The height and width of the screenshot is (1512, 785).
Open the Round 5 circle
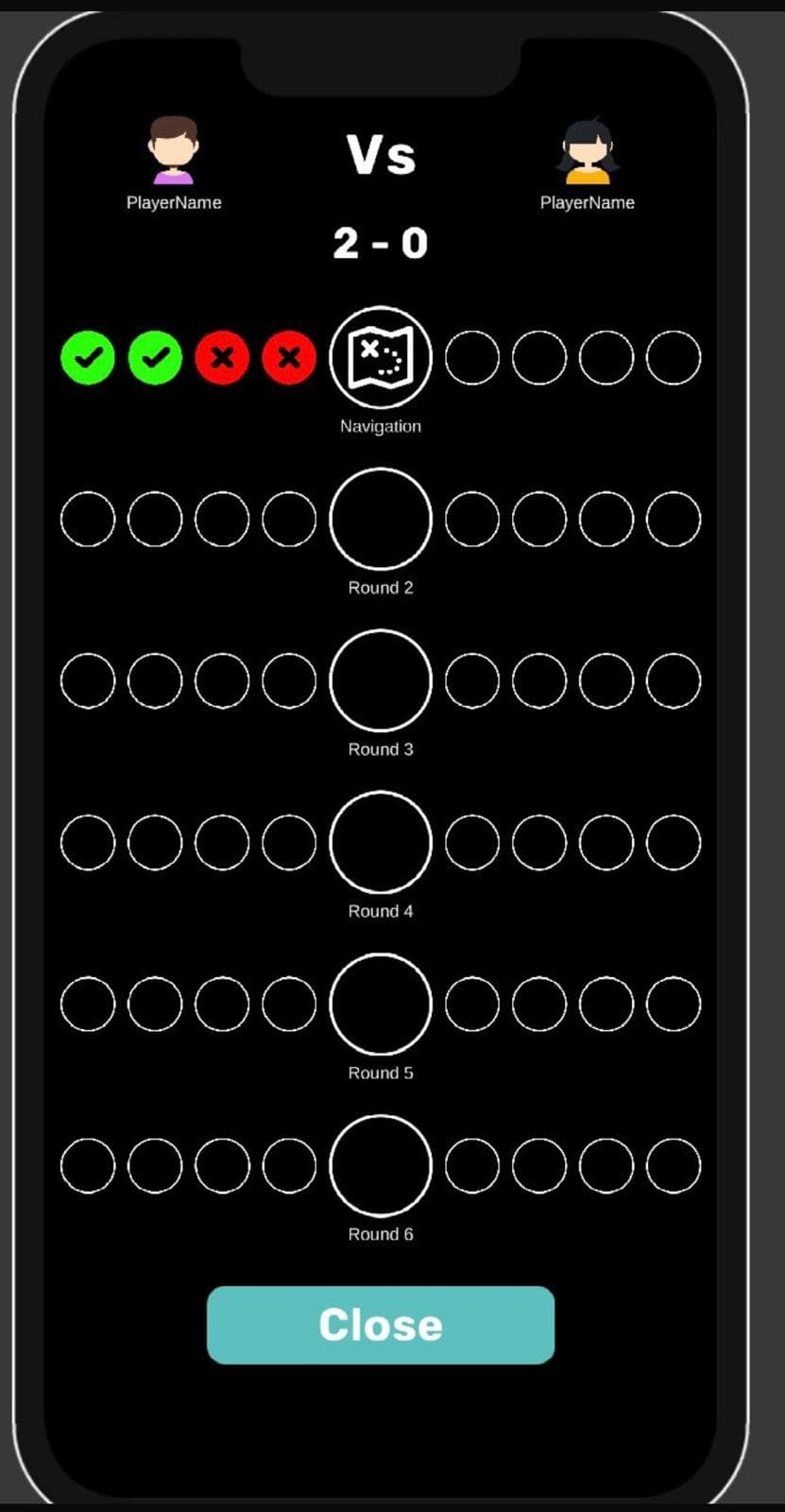380,1004
